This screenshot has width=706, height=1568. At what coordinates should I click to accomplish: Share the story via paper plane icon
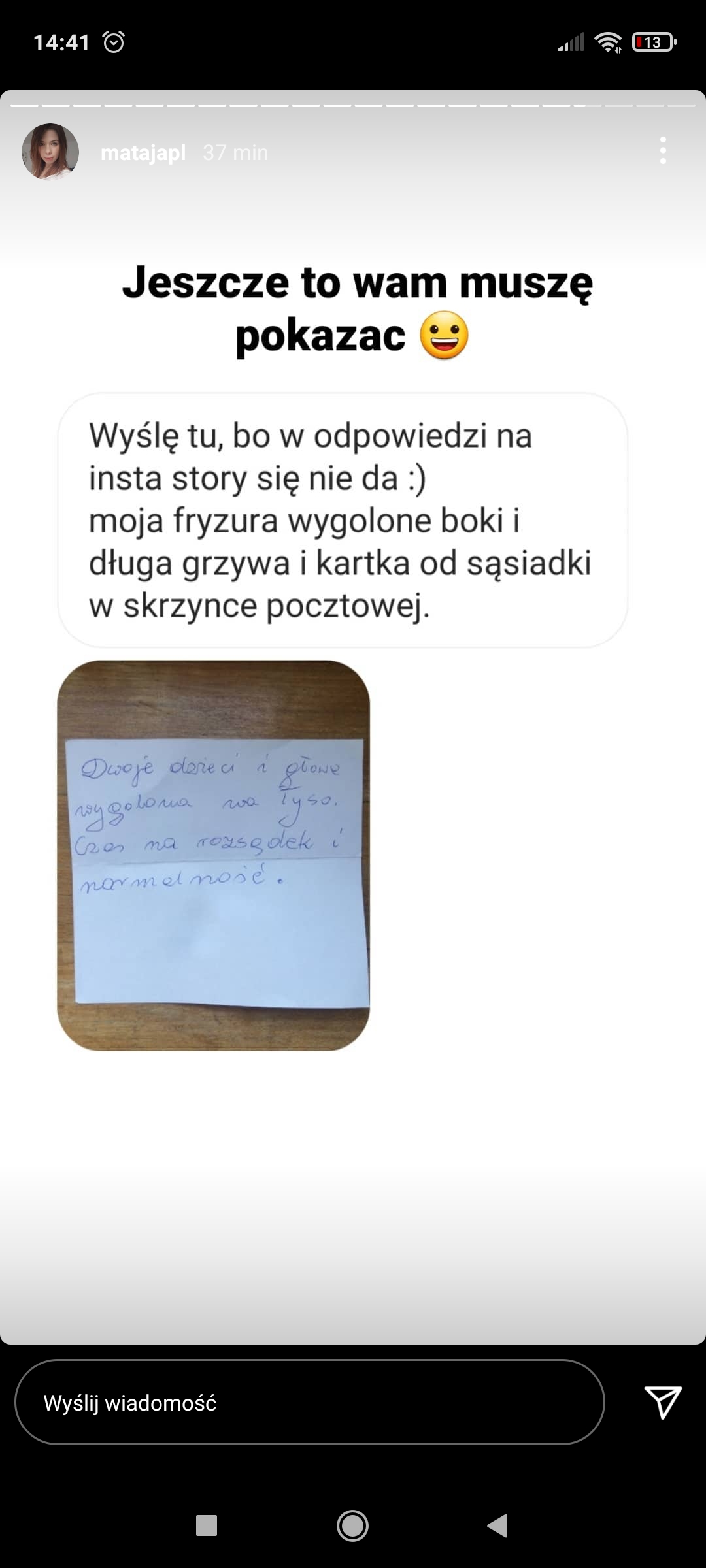(663, 1402)
